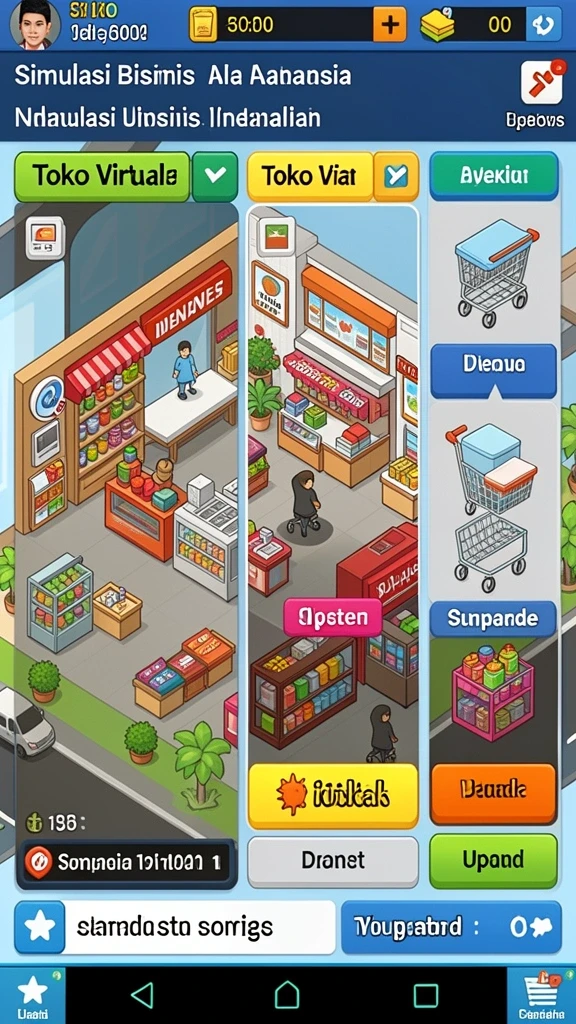Tap the blue check beside Toko Viat
Screen dimensions: 576x1024
396,176
